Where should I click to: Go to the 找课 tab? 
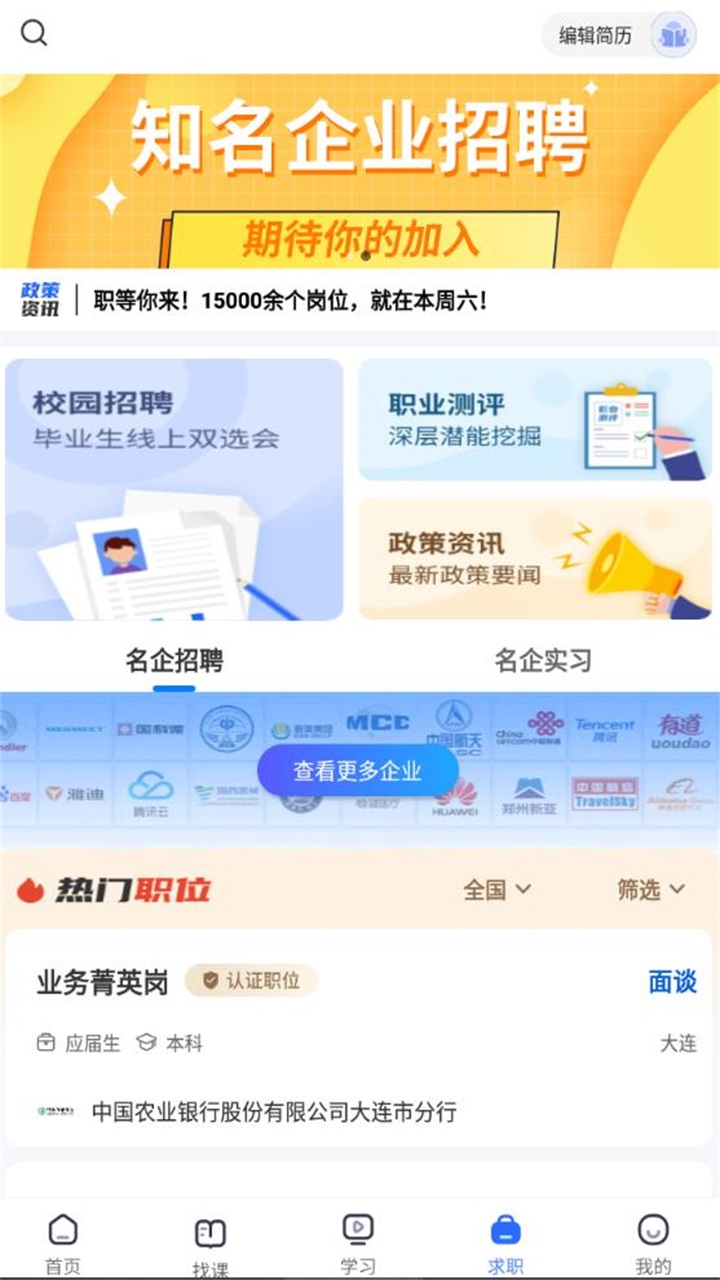[x=210, y=1245]
